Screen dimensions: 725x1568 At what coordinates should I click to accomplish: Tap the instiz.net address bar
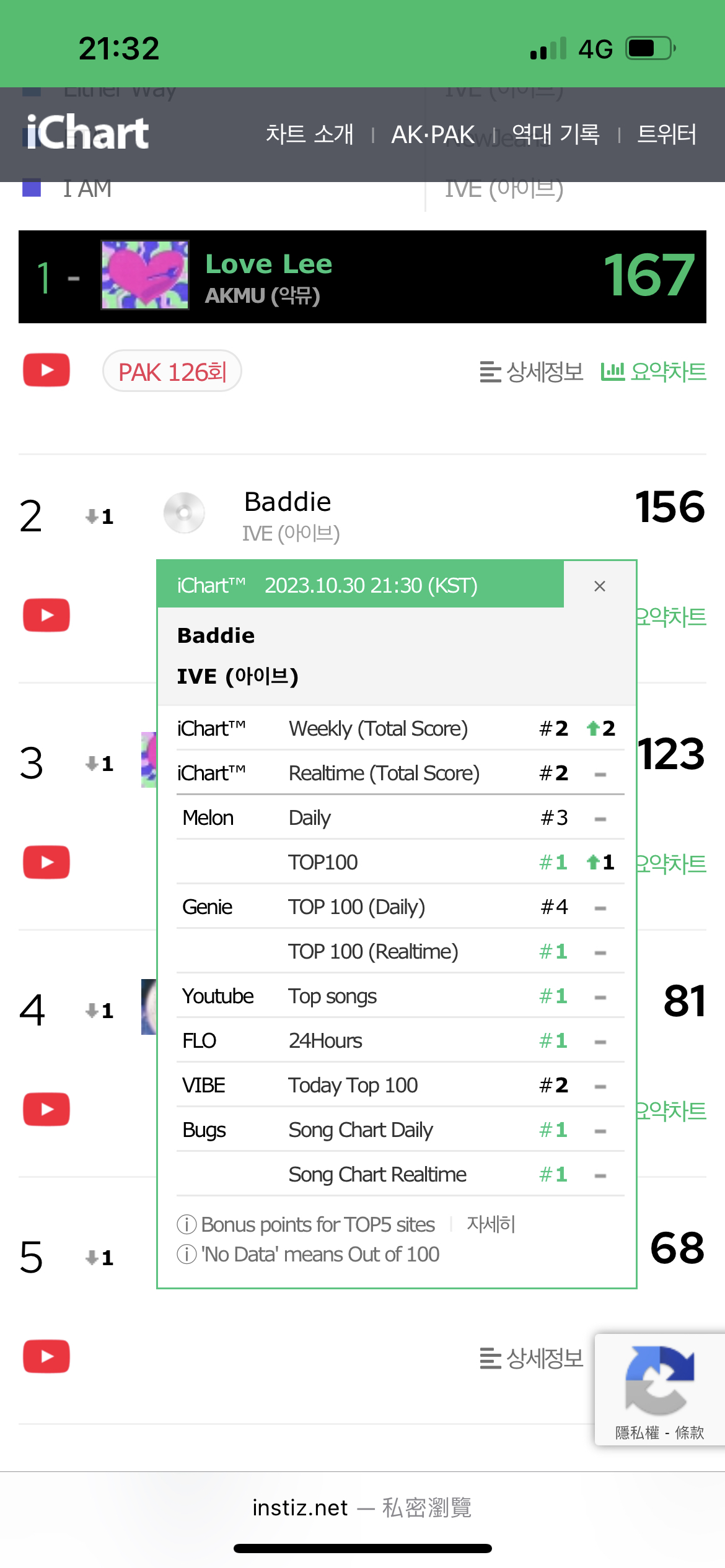pyautogui.click(x=362, y=1508)
